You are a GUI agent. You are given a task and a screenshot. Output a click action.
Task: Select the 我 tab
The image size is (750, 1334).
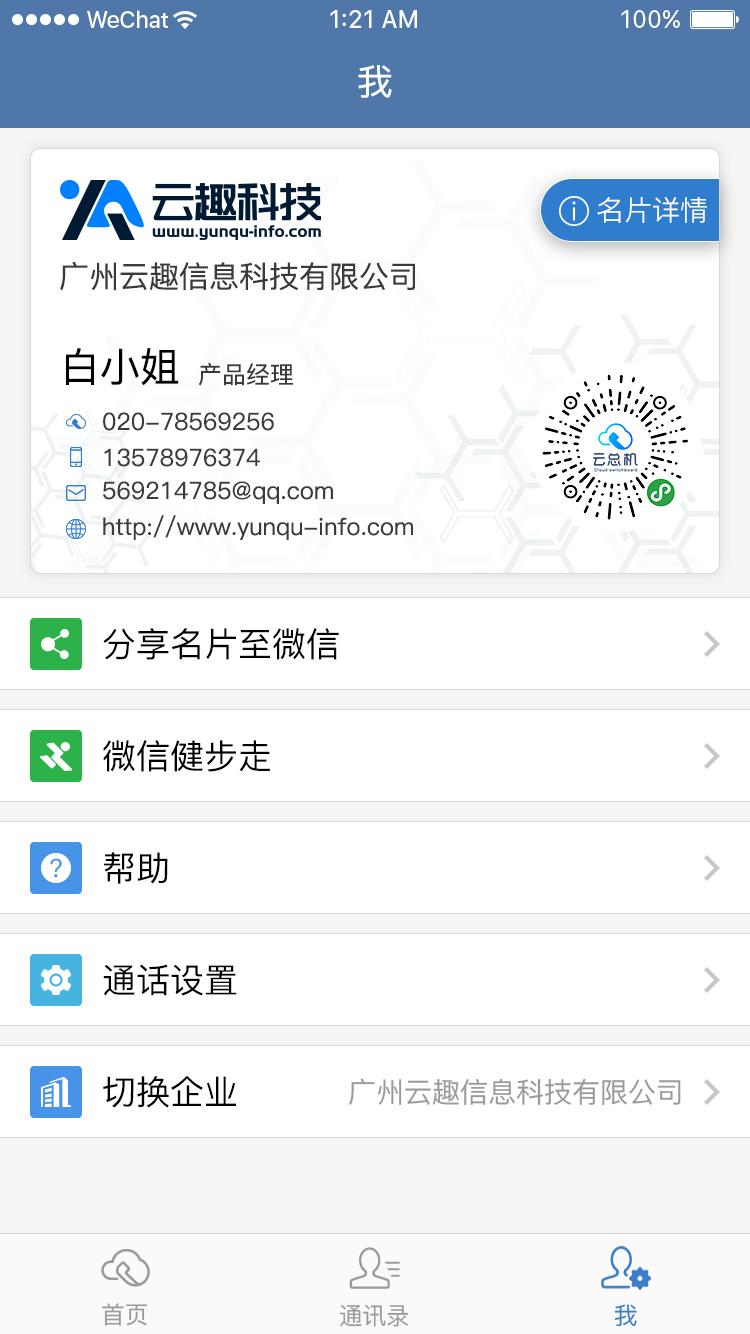click(x=625, y=1286)
